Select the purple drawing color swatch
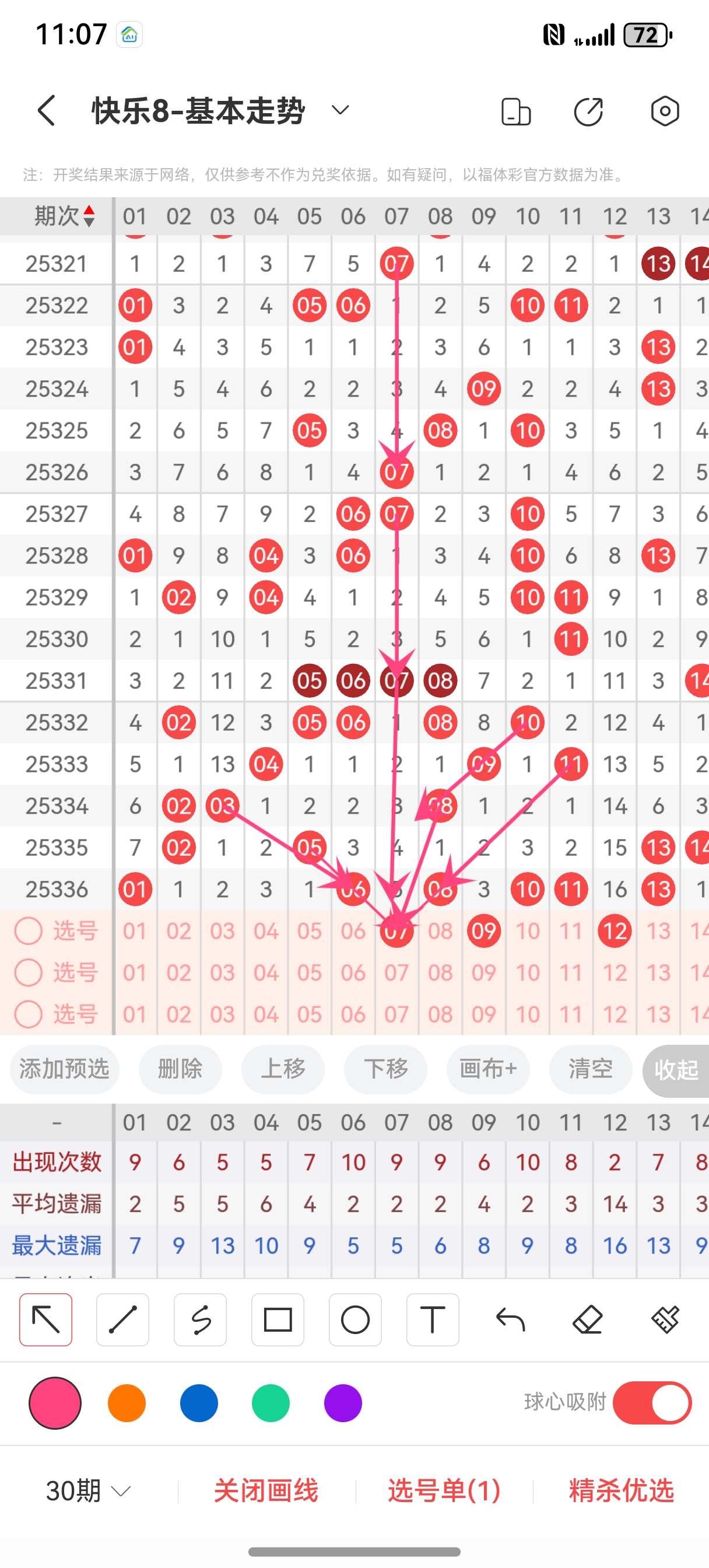 coord(343,1402)
